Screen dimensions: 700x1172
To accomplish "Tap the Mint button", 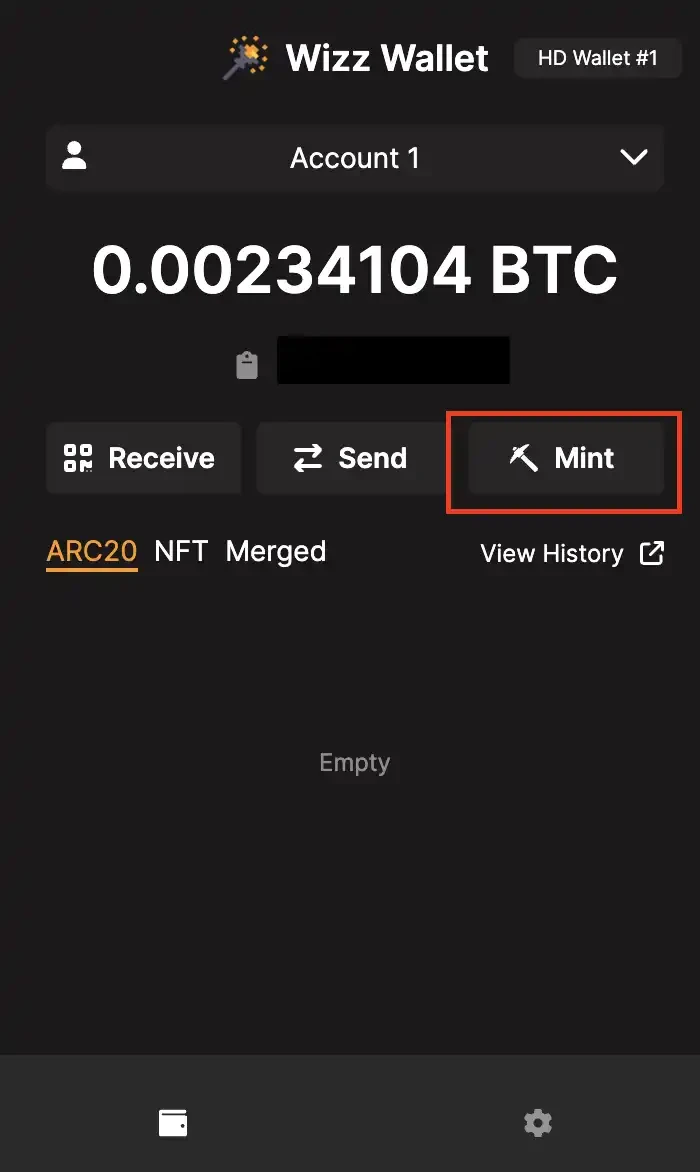I will click(565, 458).
